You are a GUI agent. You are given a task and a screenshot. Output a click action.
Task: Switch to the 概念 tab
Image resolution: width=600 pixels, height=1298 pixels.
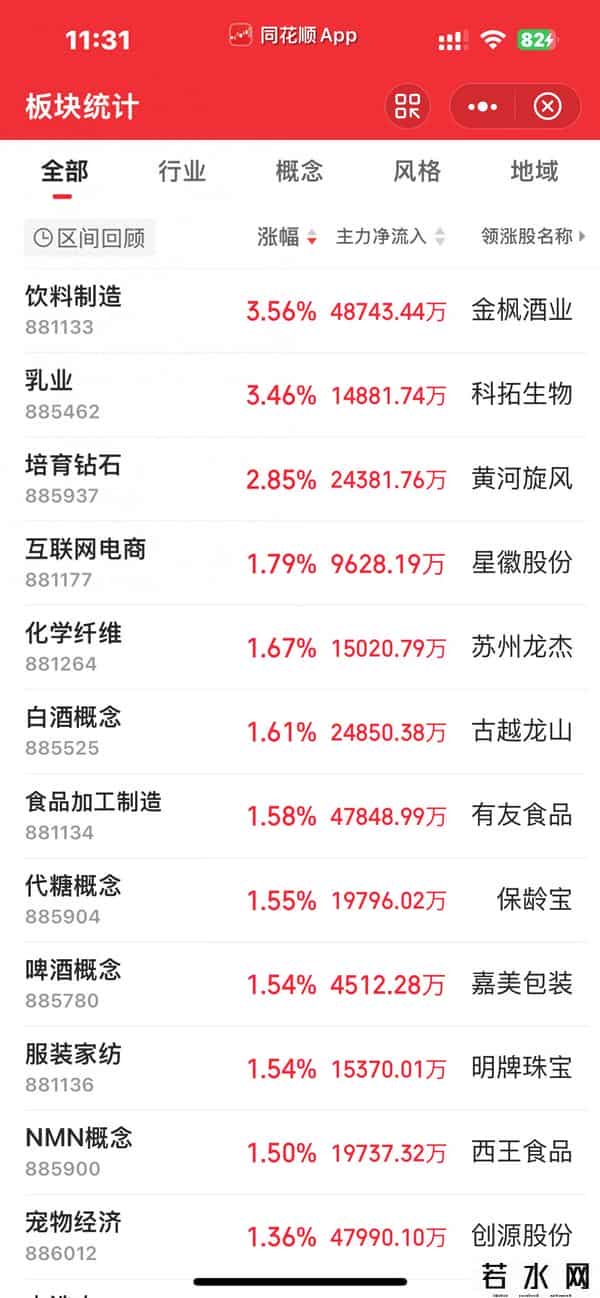(299, 171)
